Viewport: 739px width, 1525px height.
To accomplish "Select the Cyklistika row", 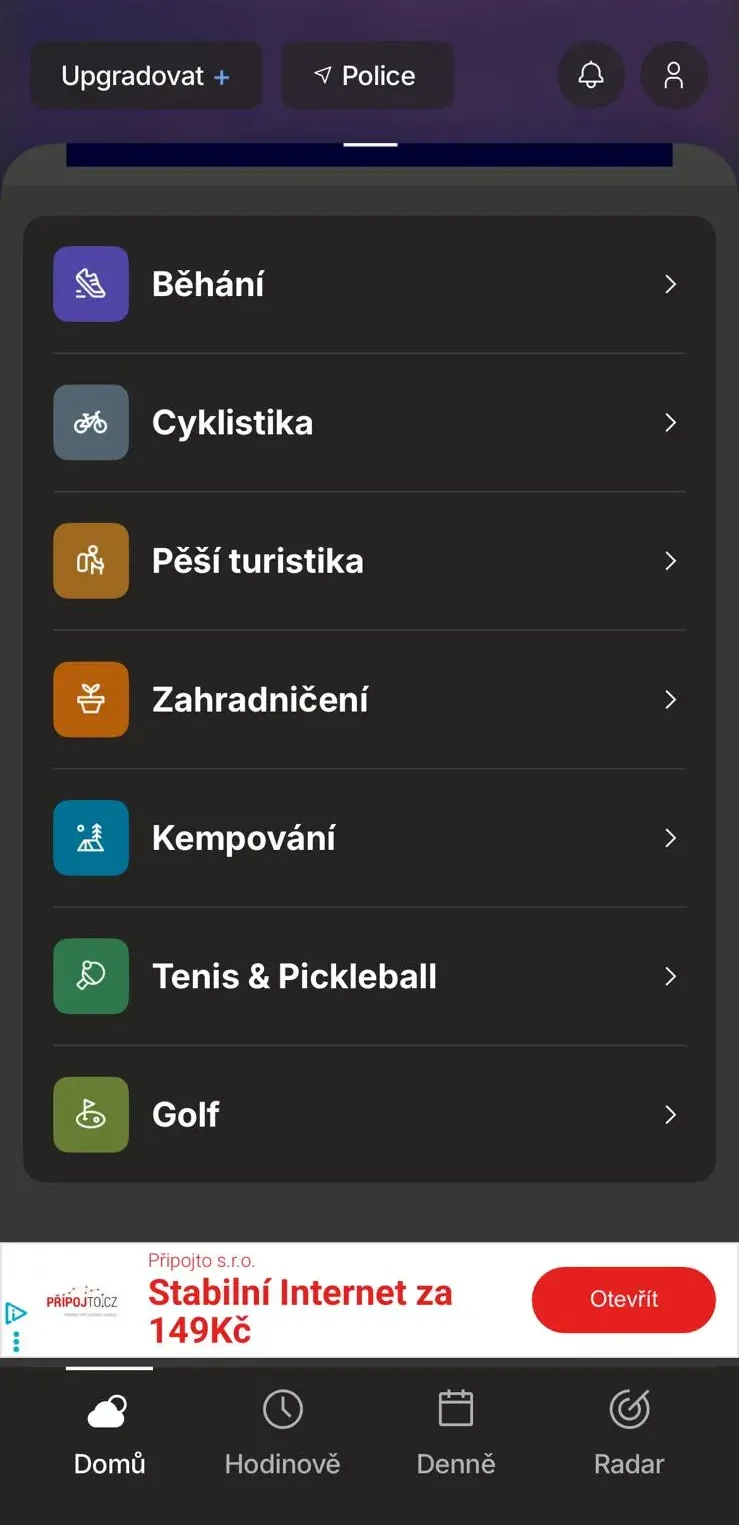I will coord(368,423).
